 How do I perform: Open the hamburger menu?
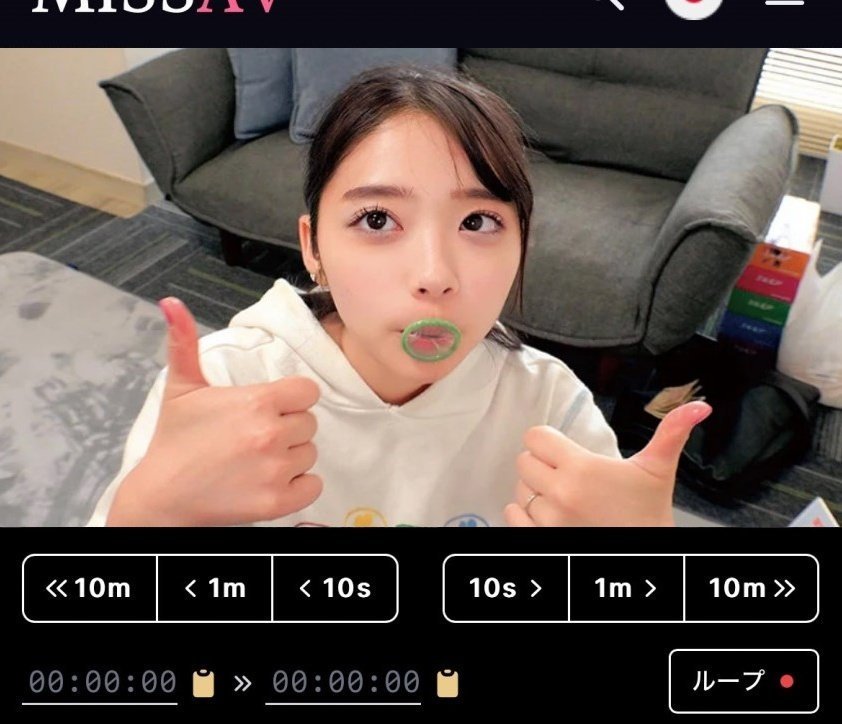pos(785,5)
